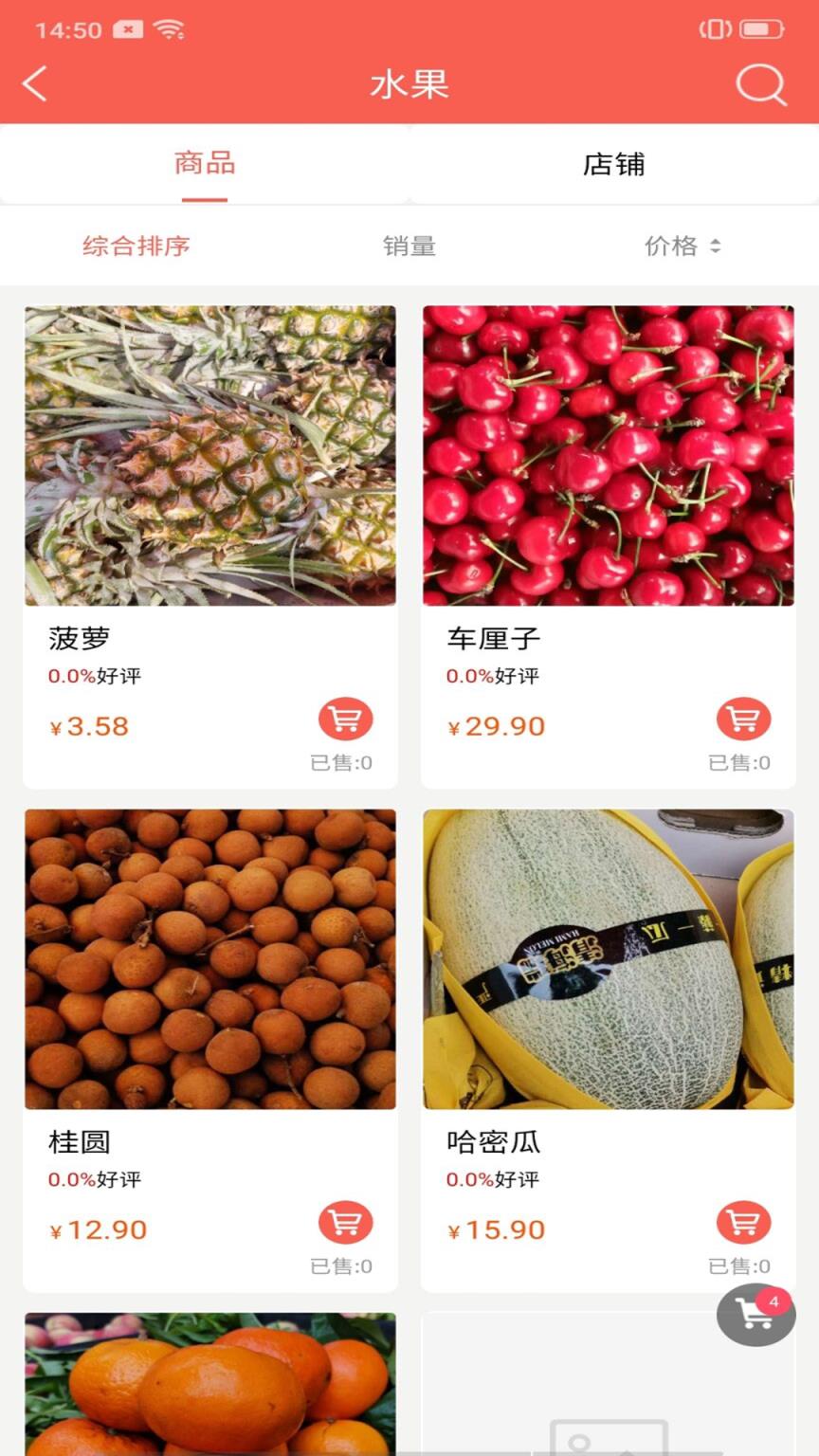Add 桂圆 to cart via its cart icon
Image resolution: width=819 pixels, height=1456 pixels.
(345, 1223)
